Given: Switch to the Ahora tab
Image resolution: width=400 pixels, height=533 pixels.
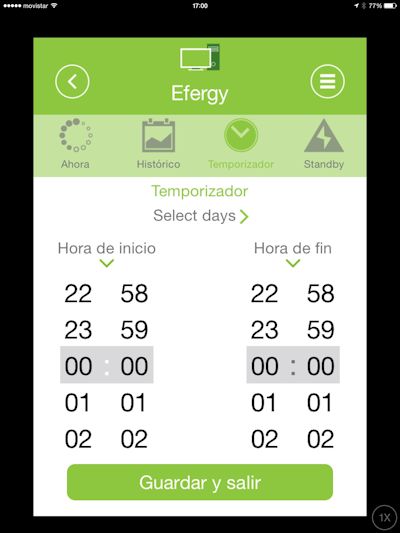Looking at the screenshot, I should [x=75, y=144].
